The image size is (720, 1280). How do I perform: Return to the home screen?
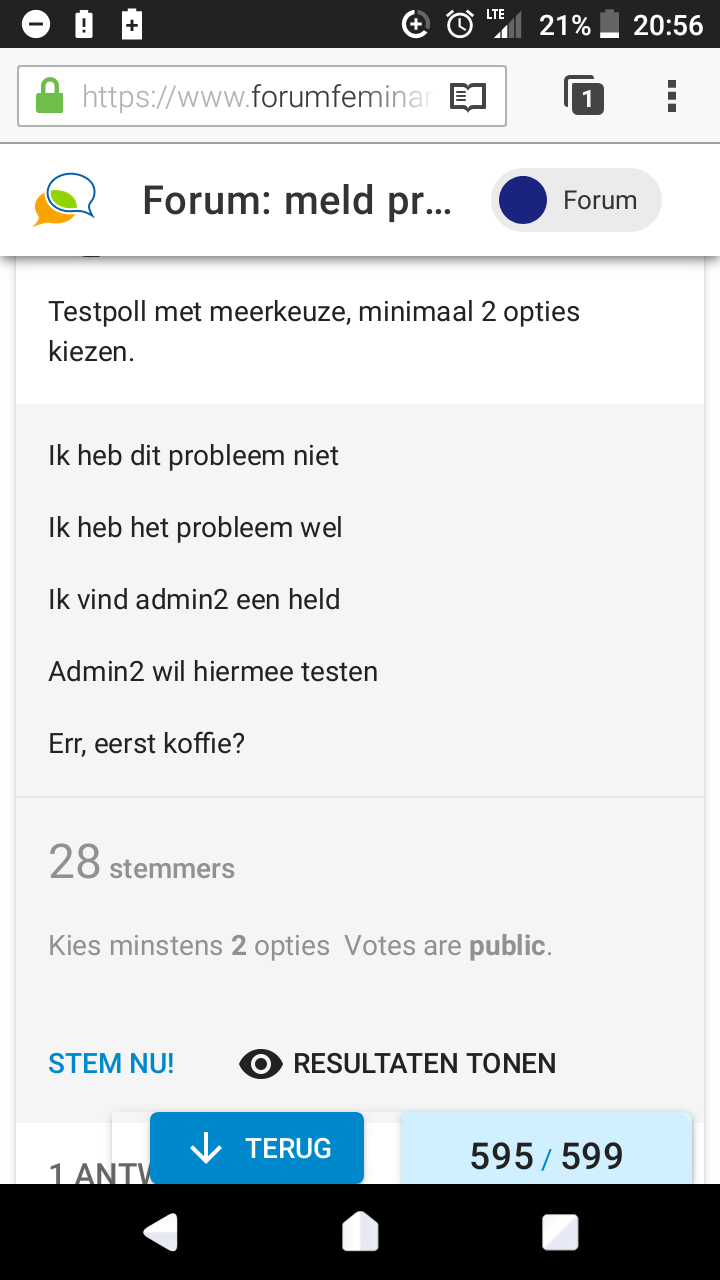(x=360, y=1232)
